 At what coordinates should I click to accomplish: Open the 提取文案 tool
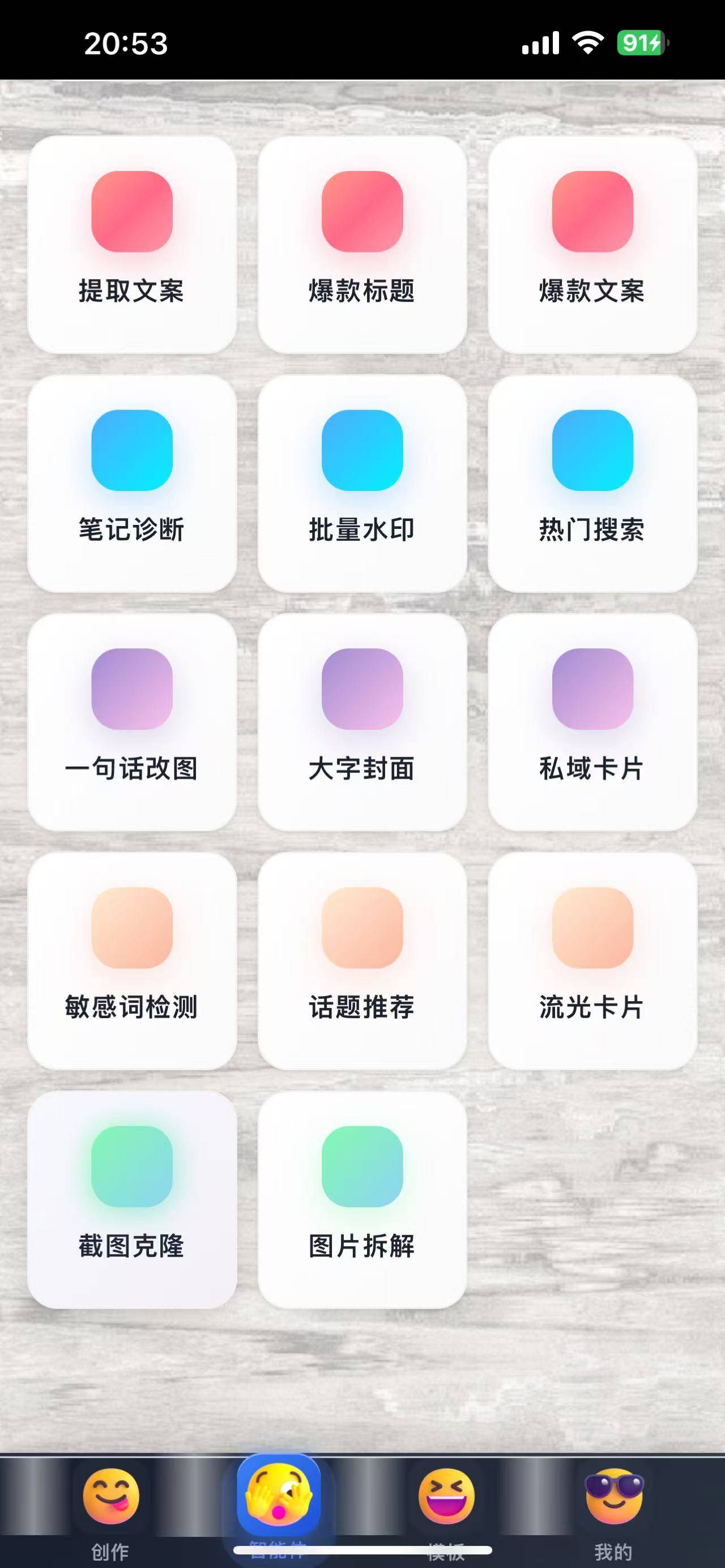(132, 244)
